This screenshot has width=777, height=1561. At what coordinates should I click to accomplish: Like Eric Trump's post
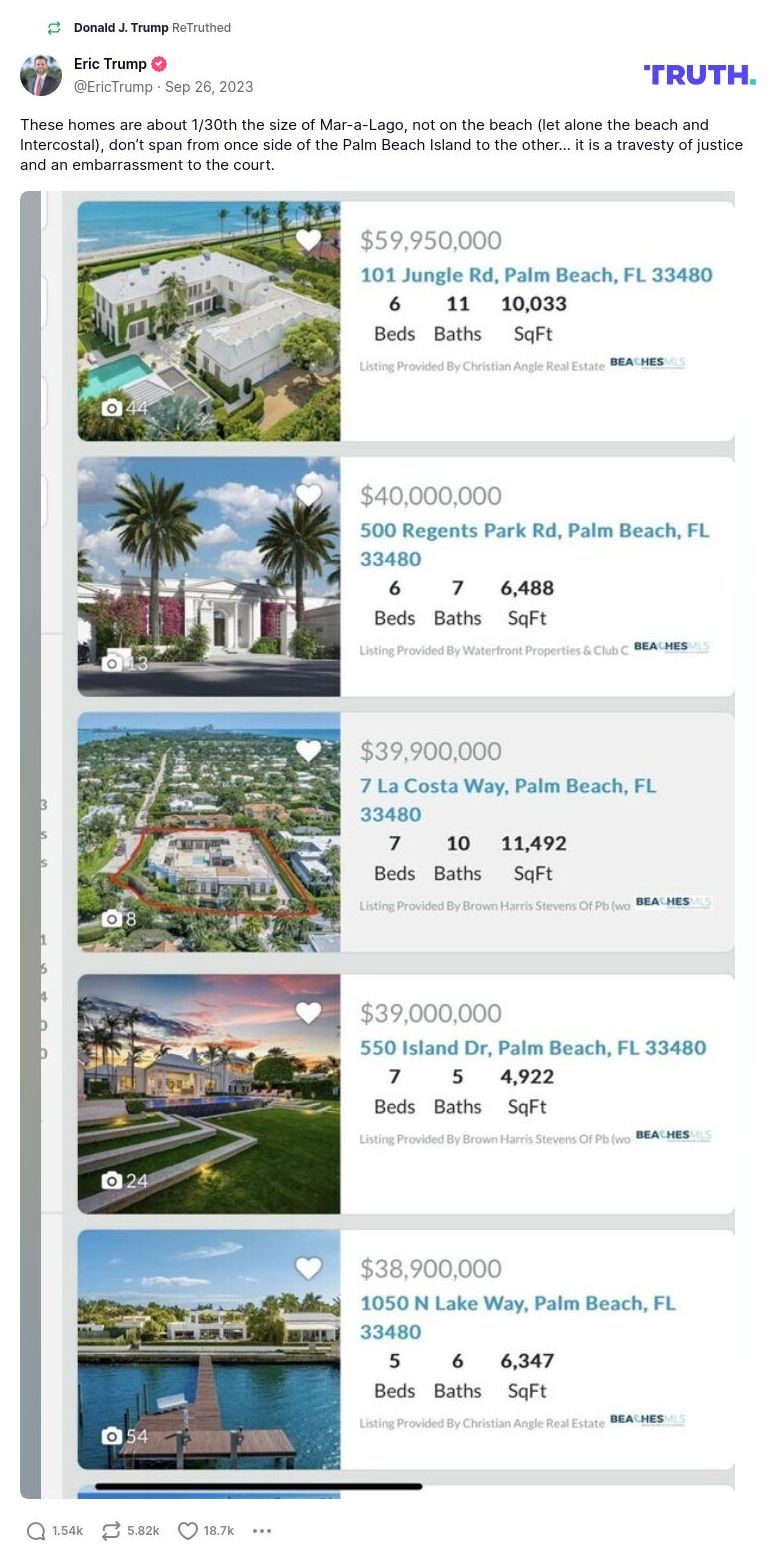tap(188, 1530)
